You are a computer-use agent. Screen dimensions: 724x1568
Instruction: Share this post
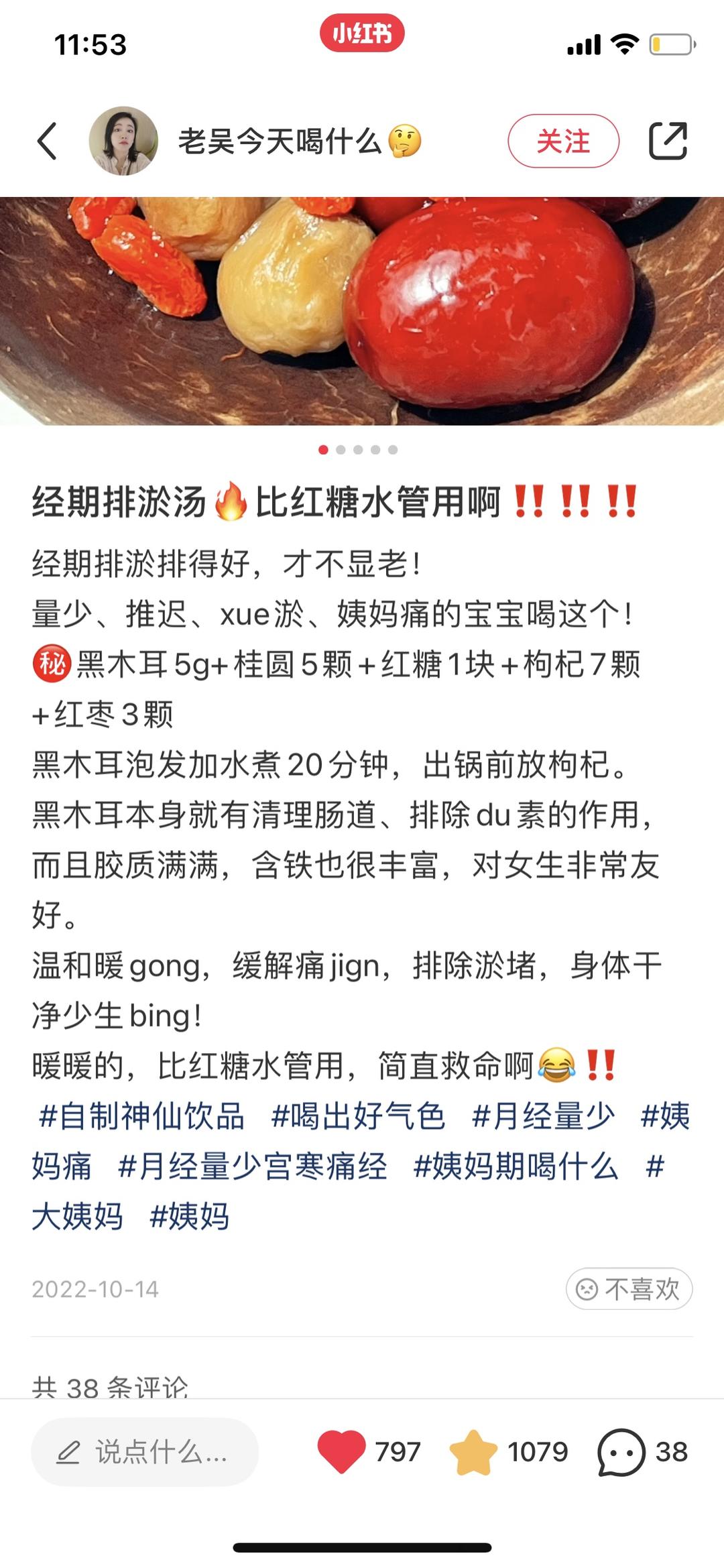668,141
